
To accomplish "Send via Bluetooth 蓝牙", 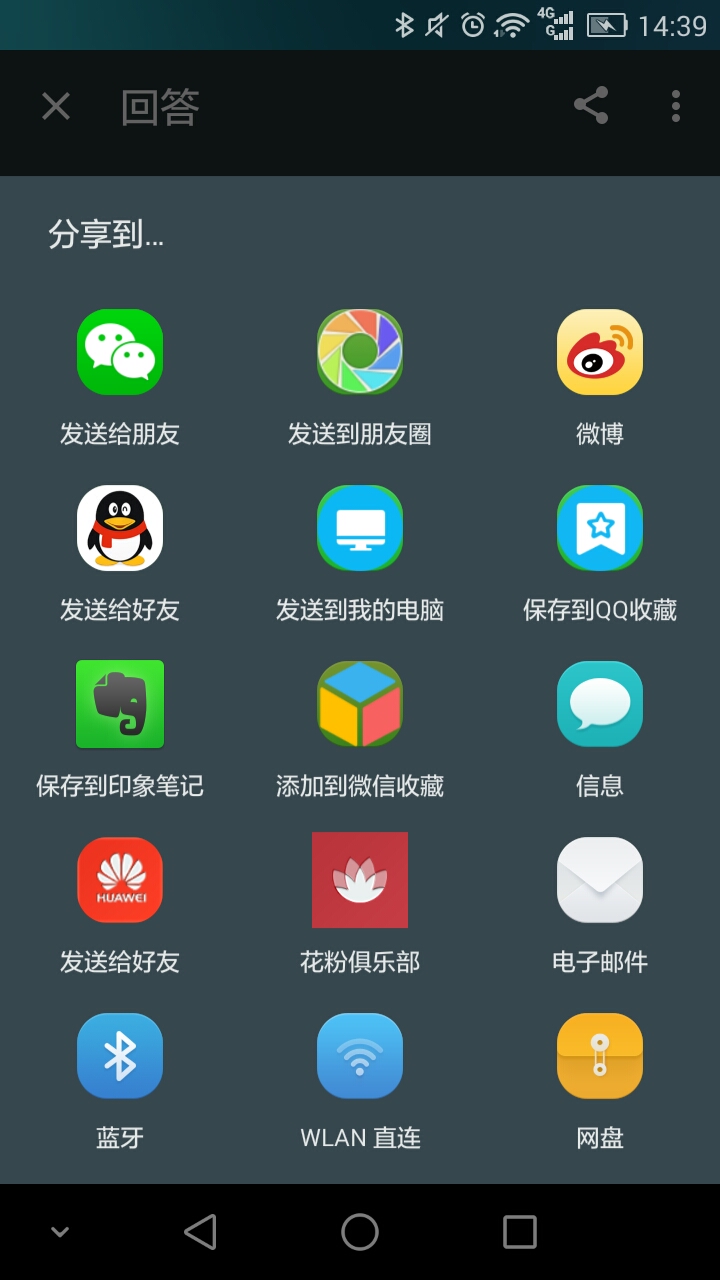I will (120, 1055).
